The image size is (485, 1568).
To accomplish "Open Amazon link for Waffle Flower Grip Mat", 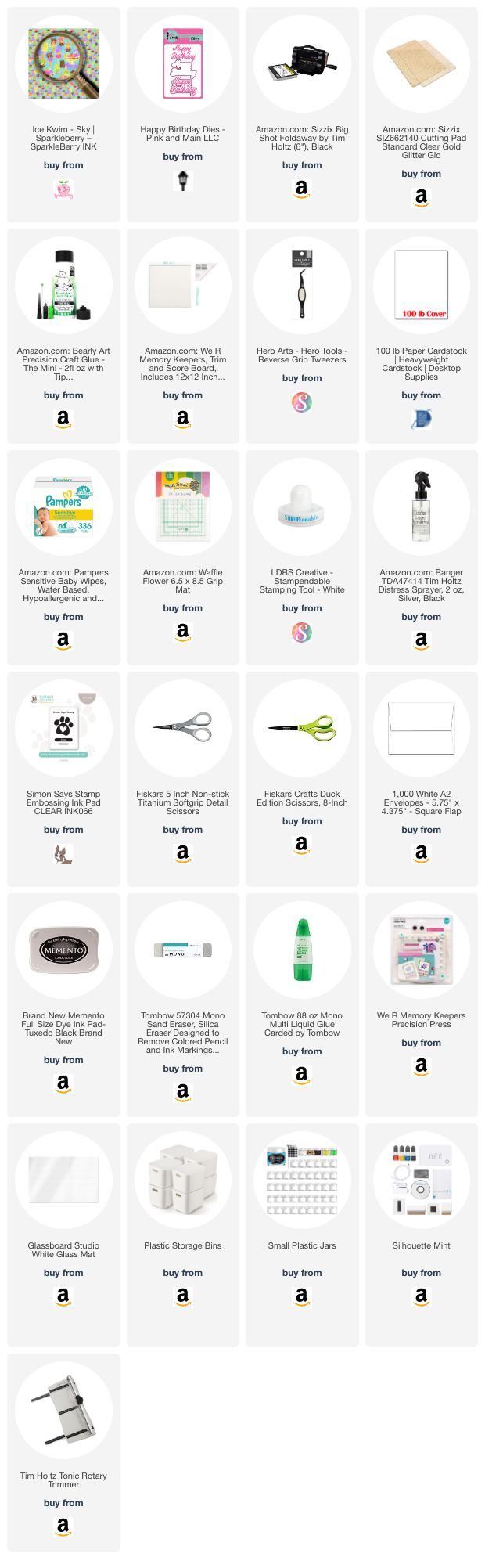I will tap(182, 632).
